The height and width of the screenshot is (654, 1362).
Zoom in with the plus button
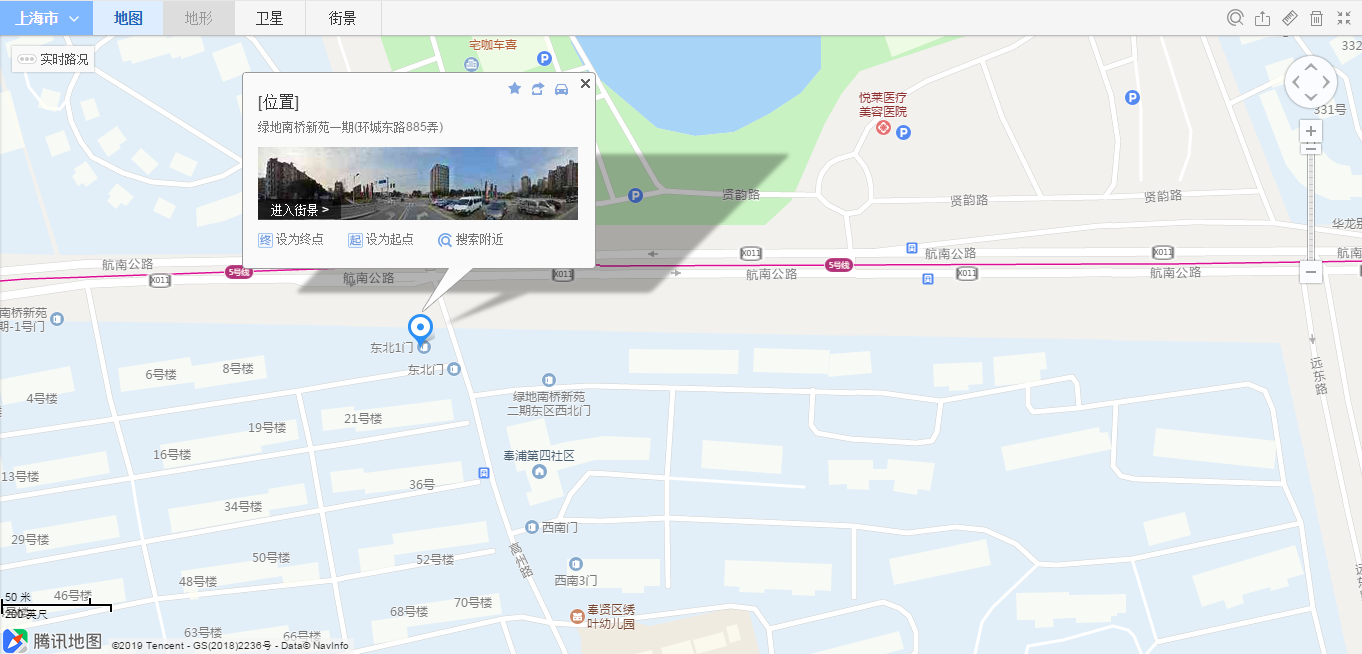pyautogui.click(x=1311, y=131)
